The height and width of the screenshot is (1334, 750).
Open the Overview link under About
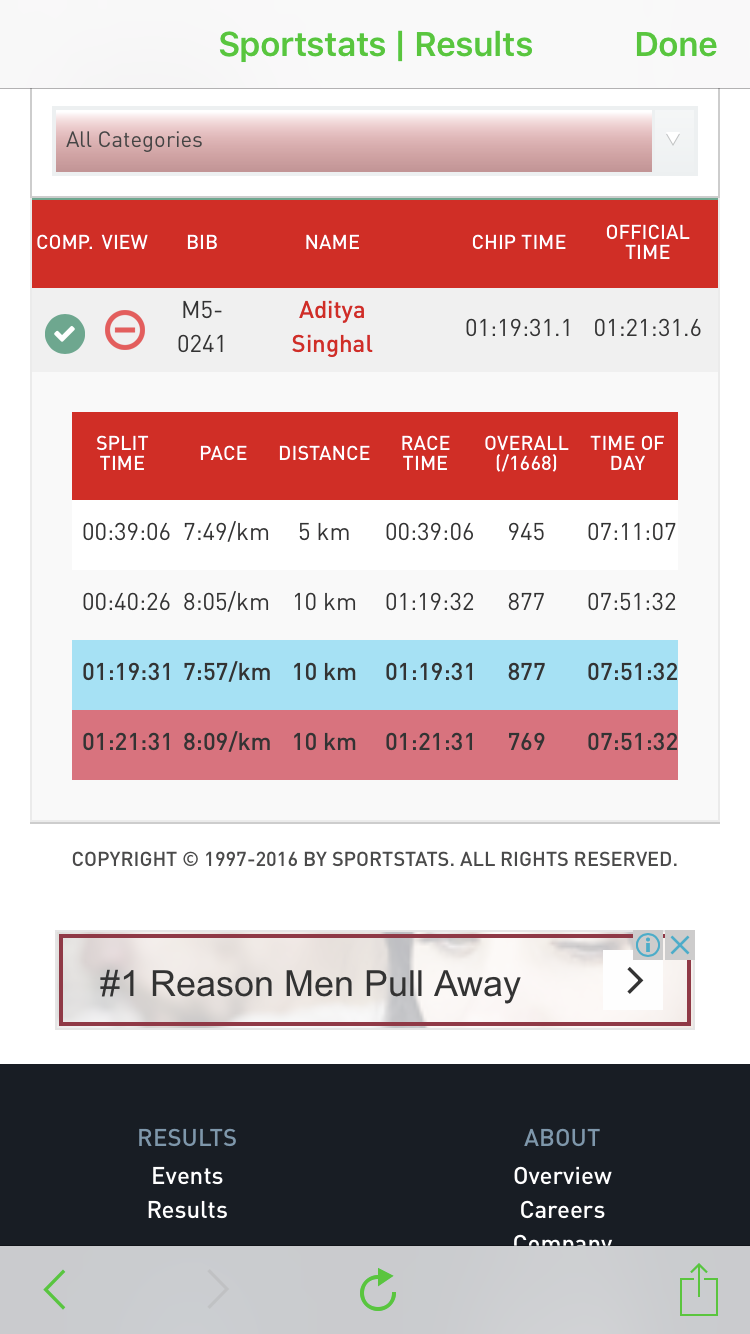[562, 1176]
